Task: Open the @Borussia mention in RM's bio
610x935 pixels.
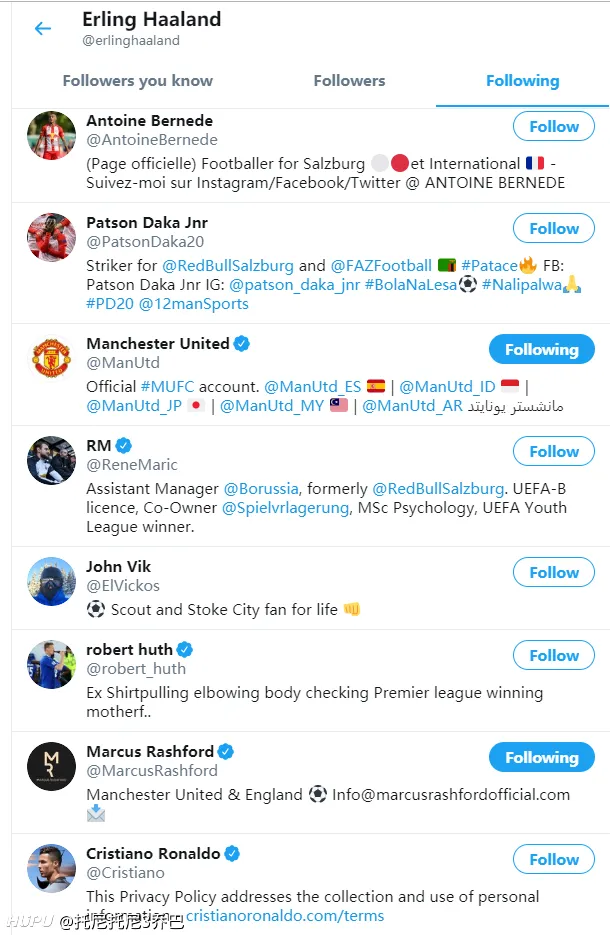Action: (261, 489)
